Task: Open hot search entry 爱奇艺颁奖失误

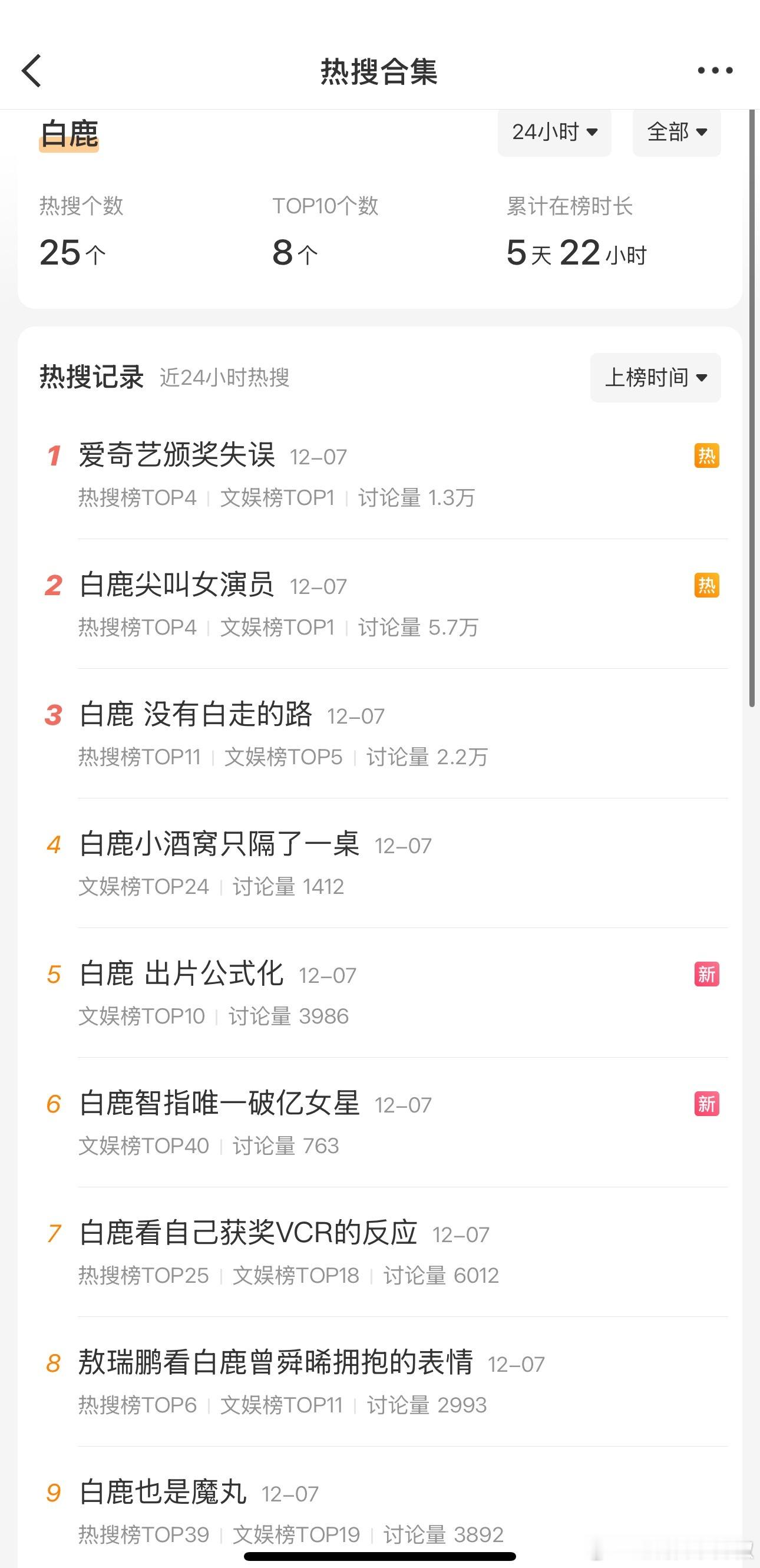Action: [177, 455]
